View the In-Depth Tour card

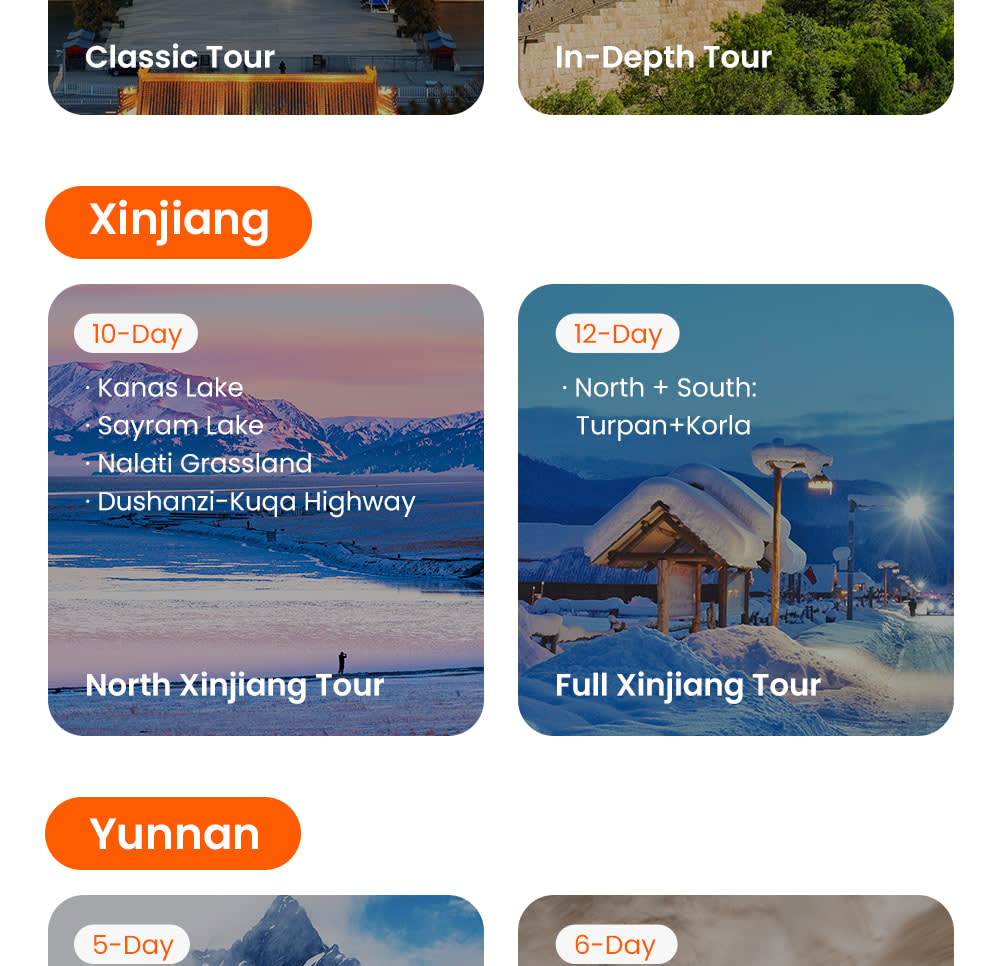735,57
